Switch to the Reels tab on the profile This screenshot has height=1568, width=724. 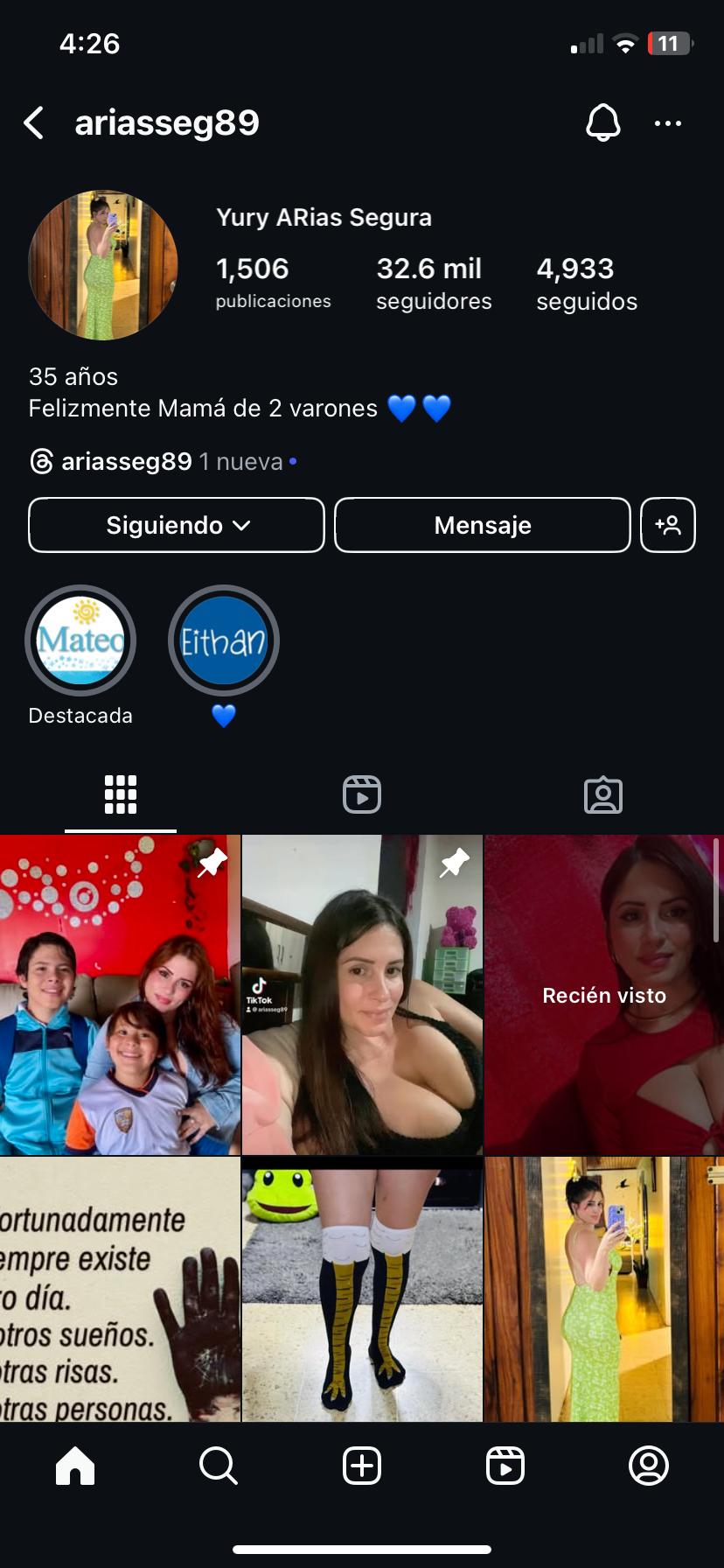tap(362, 794)
